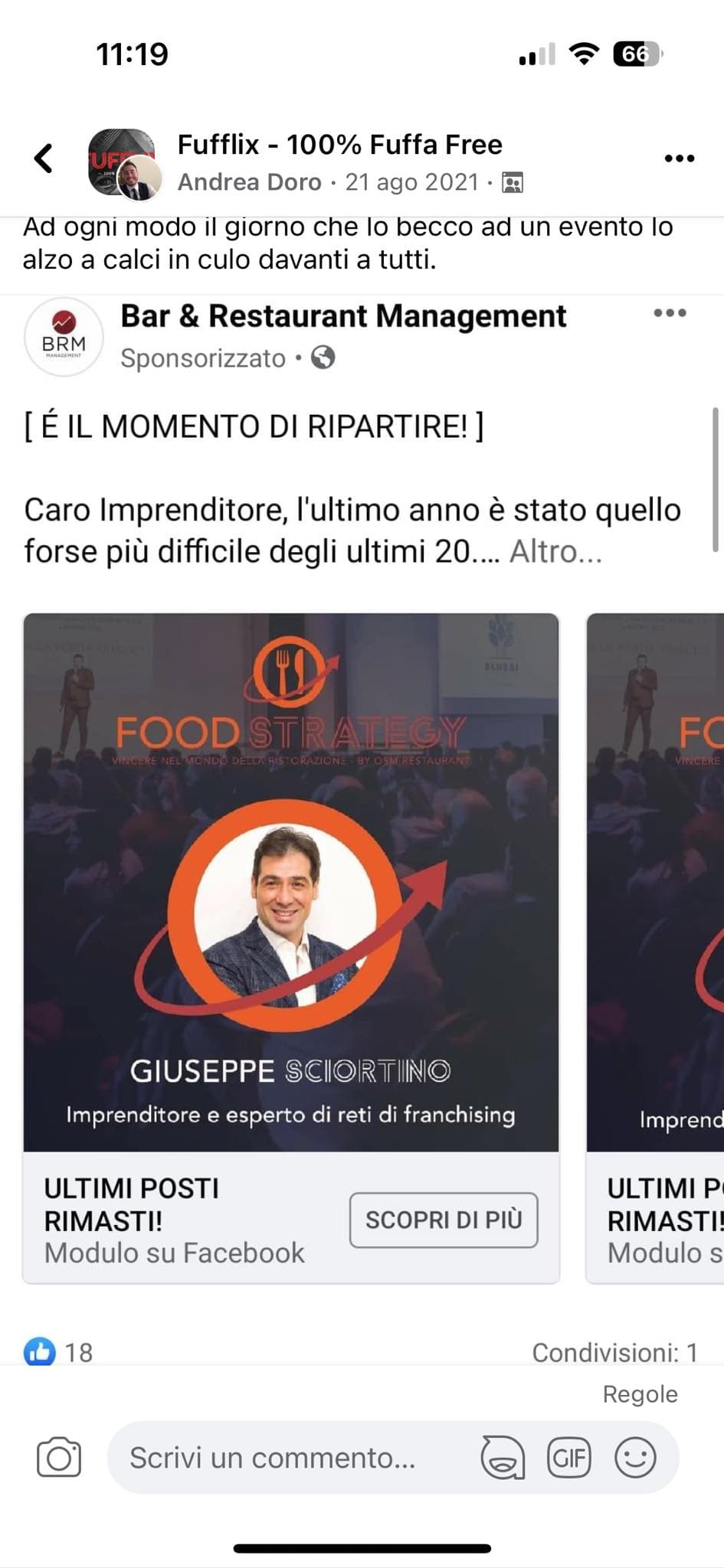View the 18 reactions list
Screen dimensions: 724x1568
(x=58, y=1352)
